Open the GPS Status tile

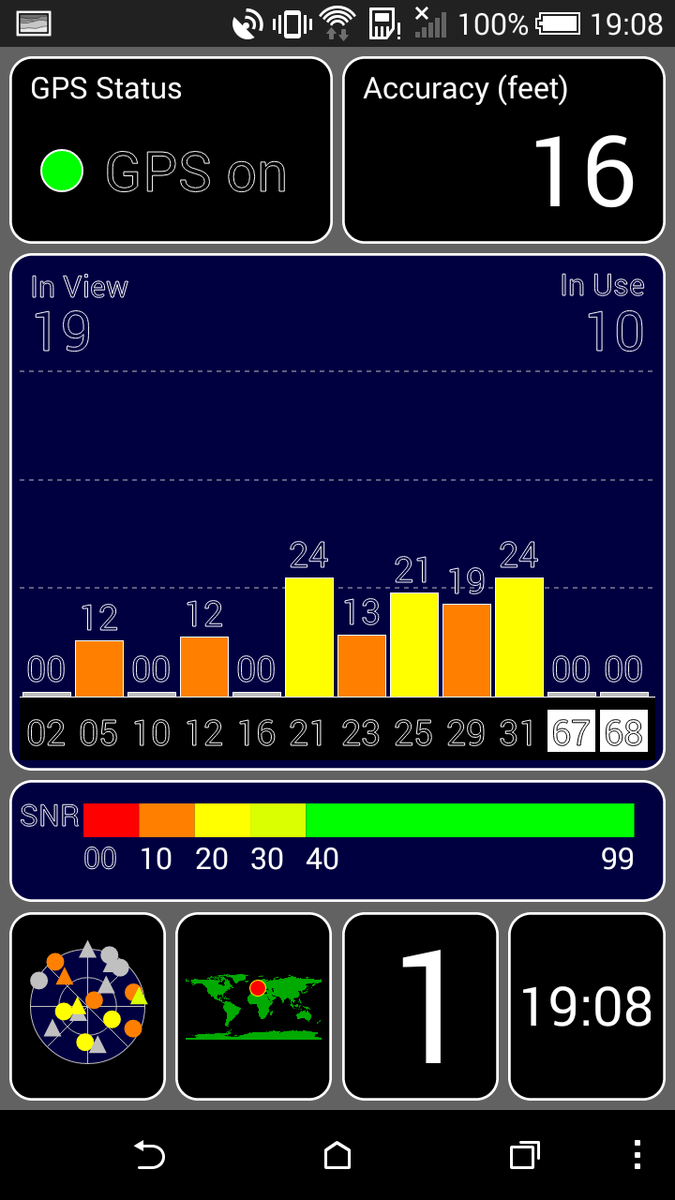(171, 150)
